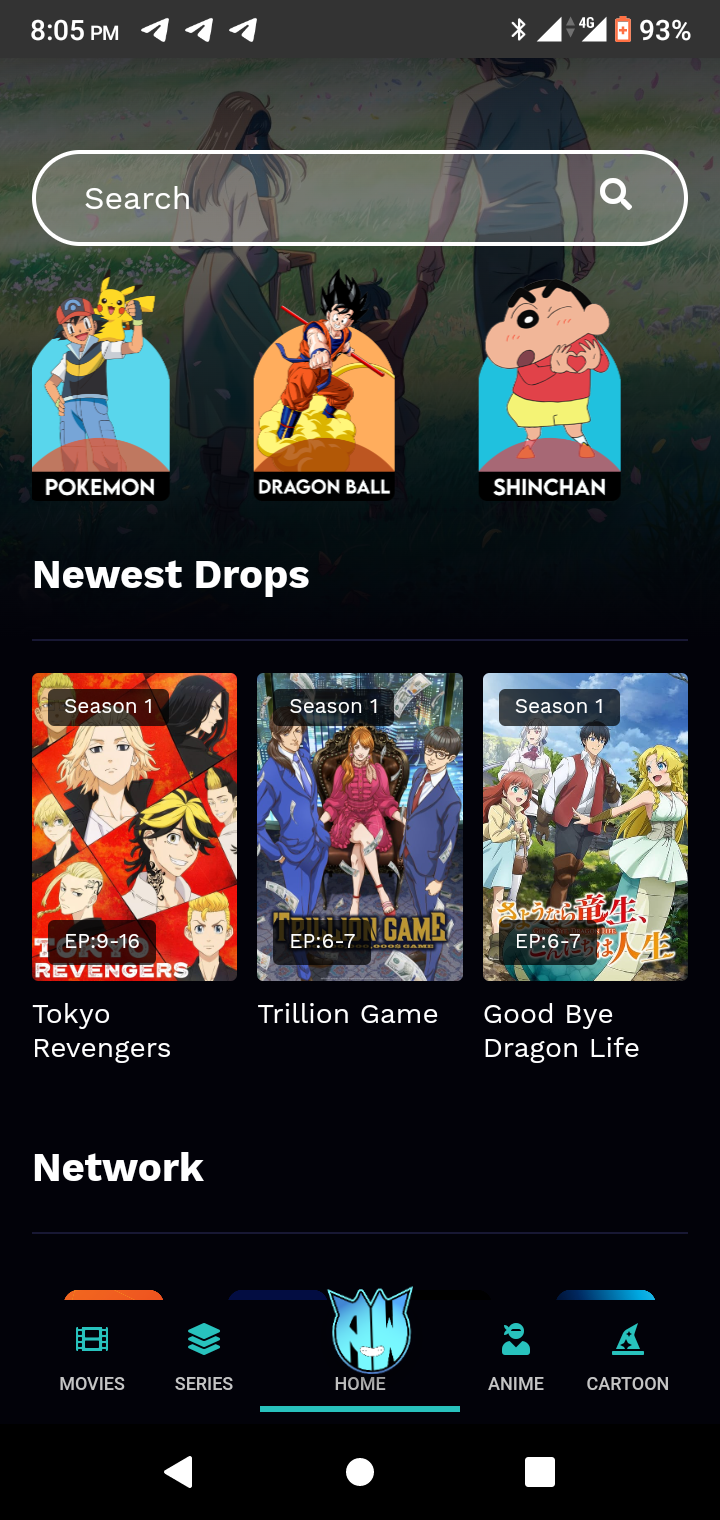Open the Dragon Ball category
This screenshot has width=720, height=1520.
[x=324, y=386]
